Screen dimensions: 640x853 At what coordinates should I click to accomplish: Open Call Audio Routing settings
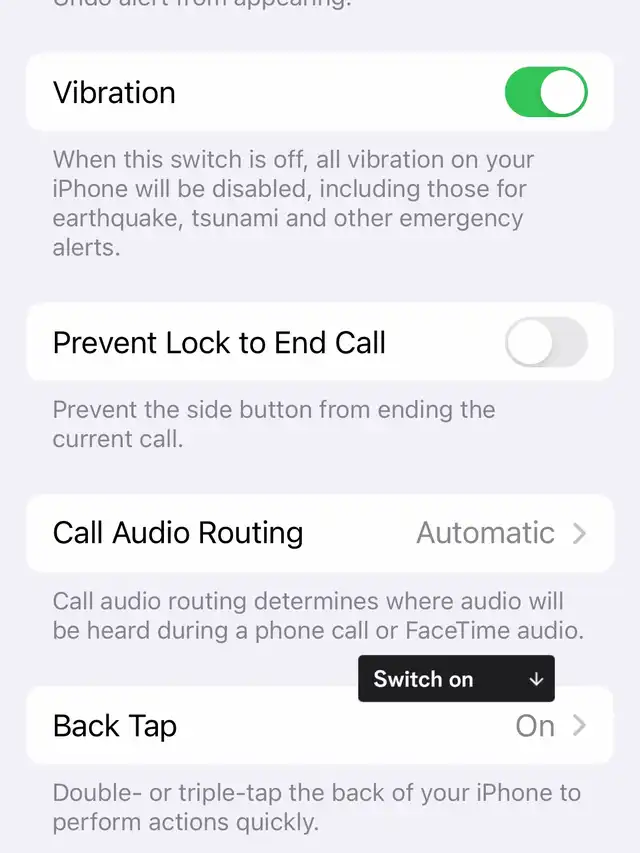point(320,533)
